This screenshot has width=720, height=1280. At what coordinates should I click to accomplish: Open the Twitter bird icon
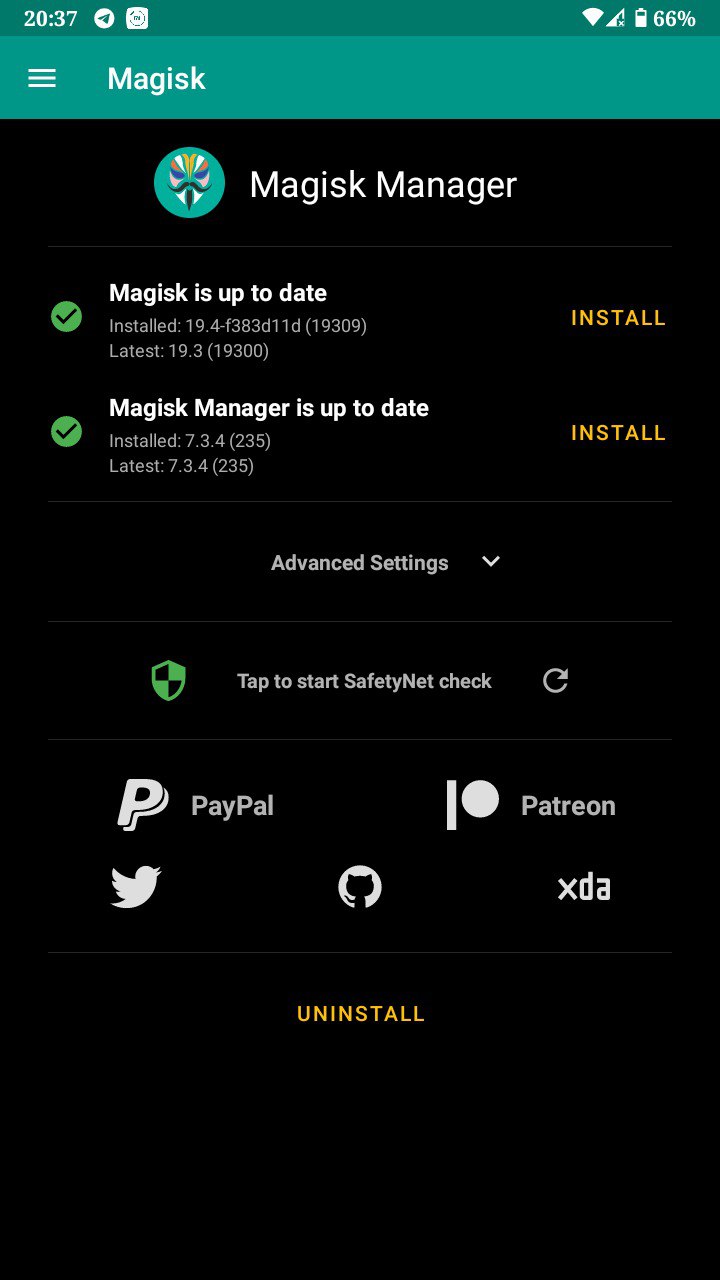pyautogui.click(x=136, y=887)
